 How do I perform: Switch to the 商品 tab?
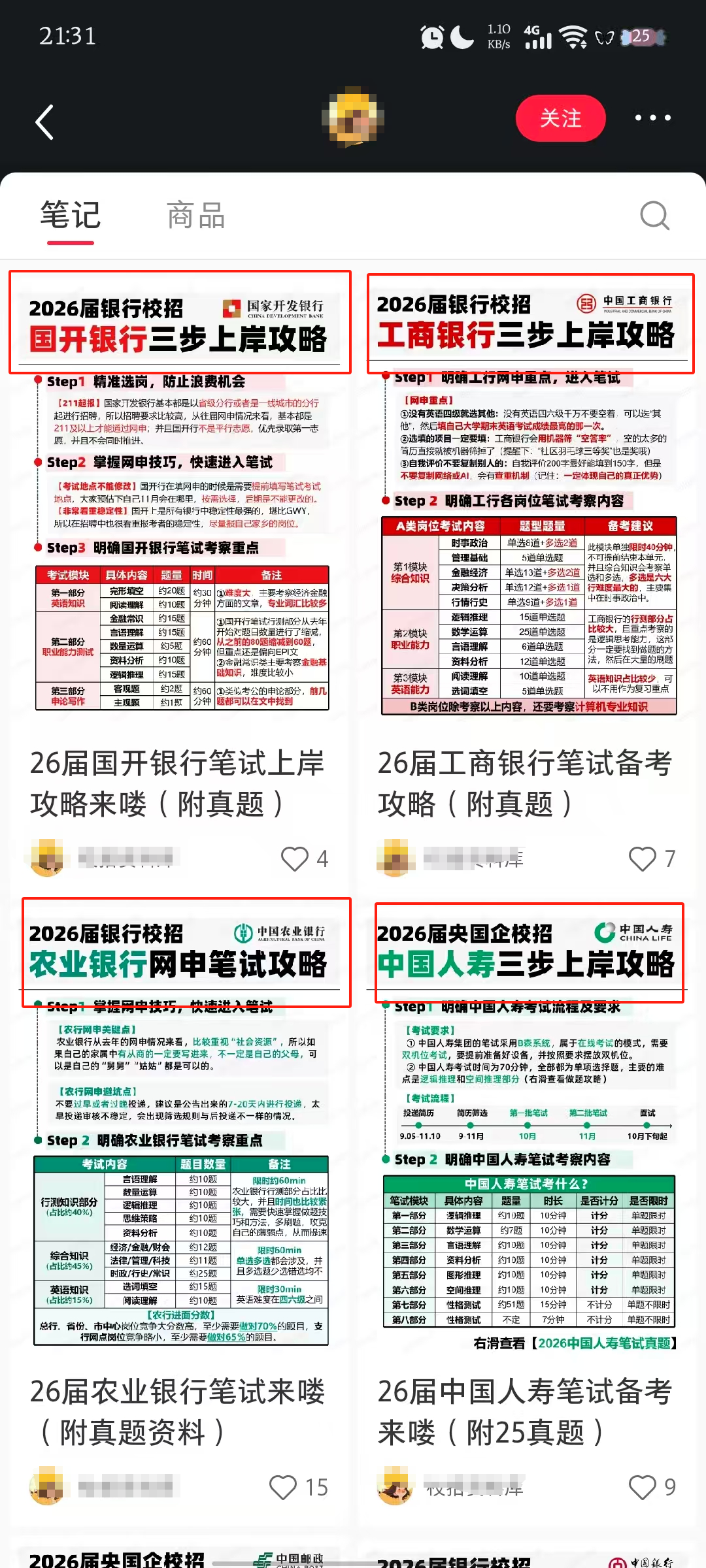[196, 216]
